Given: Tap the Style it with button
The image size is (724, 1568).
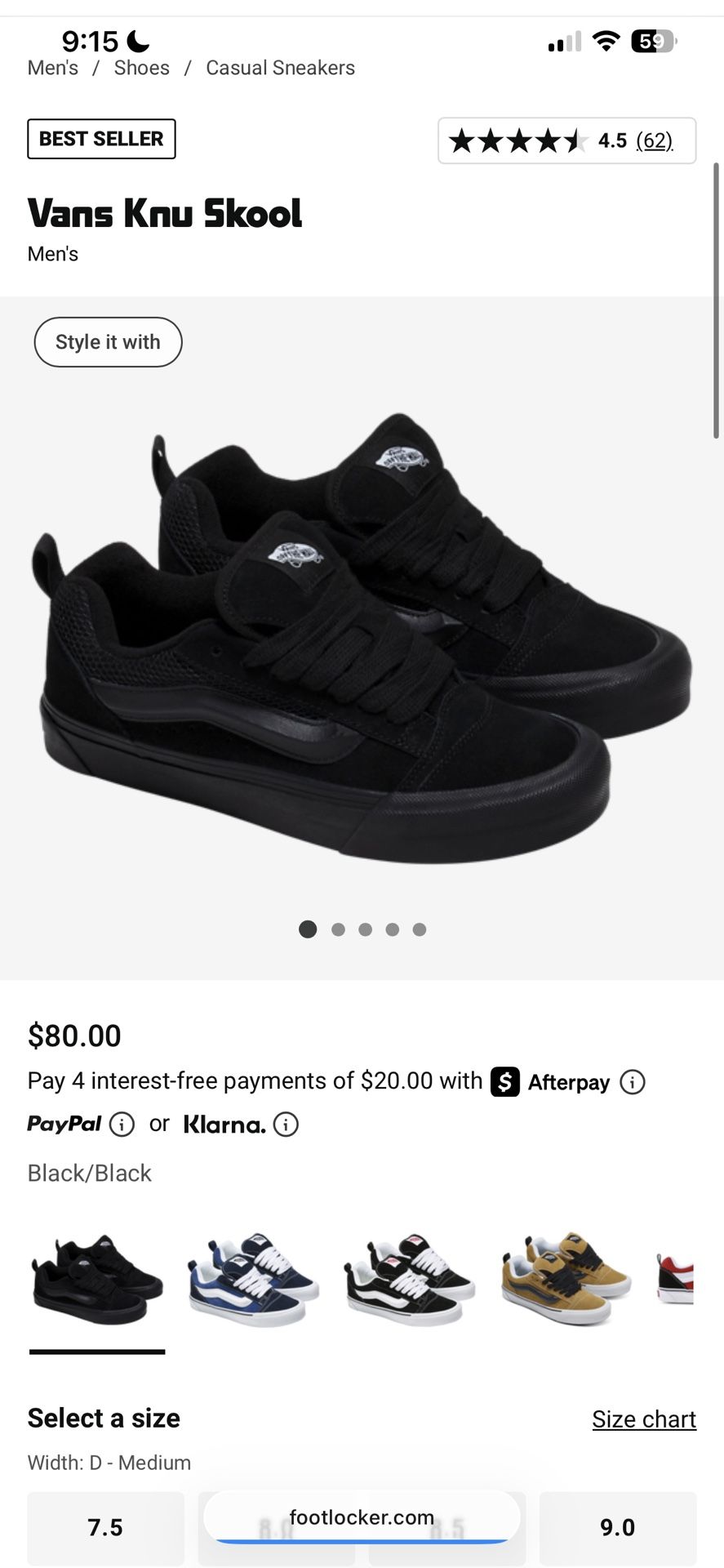Looking at the screenshot, I should [x=108, y=341].
